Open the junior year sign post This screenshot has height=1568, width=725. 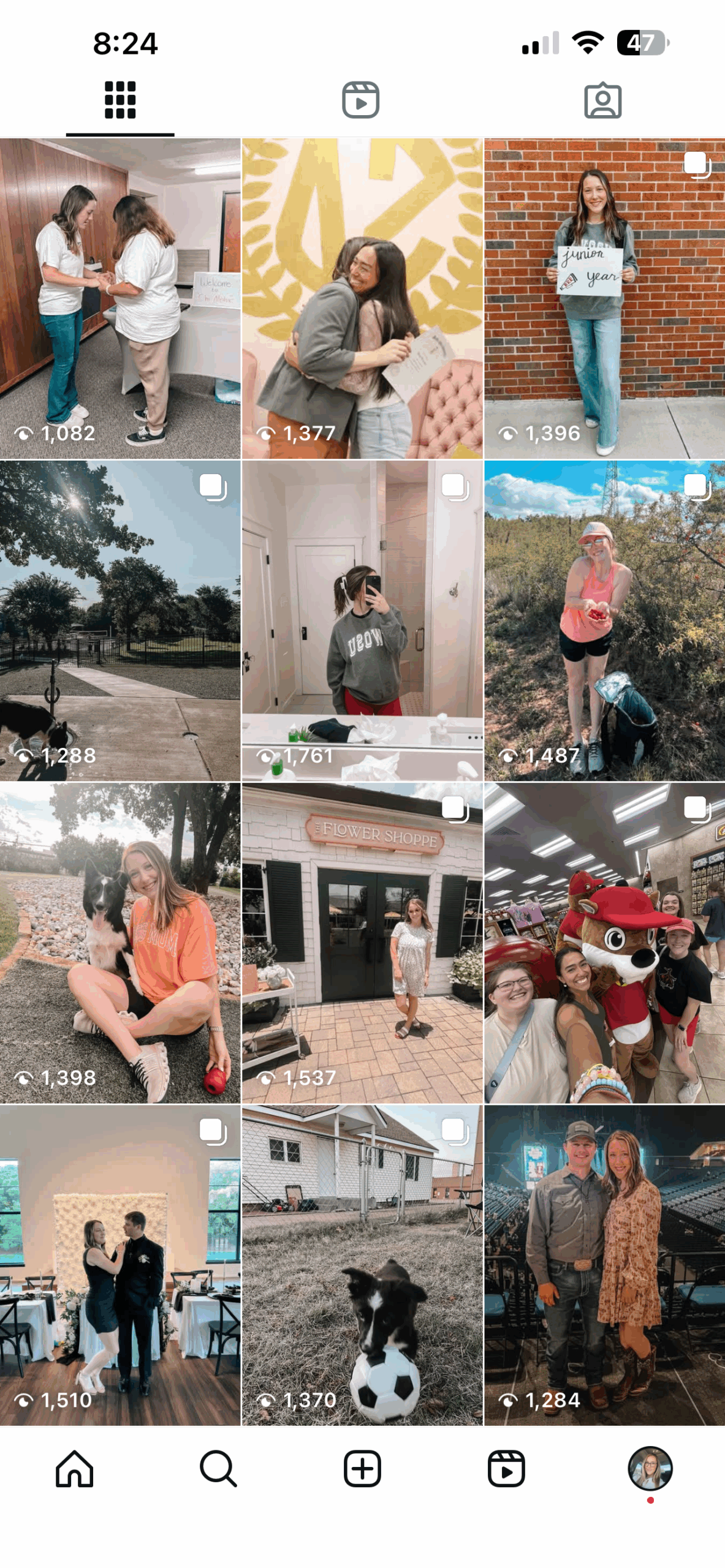[x=604, y=298]
